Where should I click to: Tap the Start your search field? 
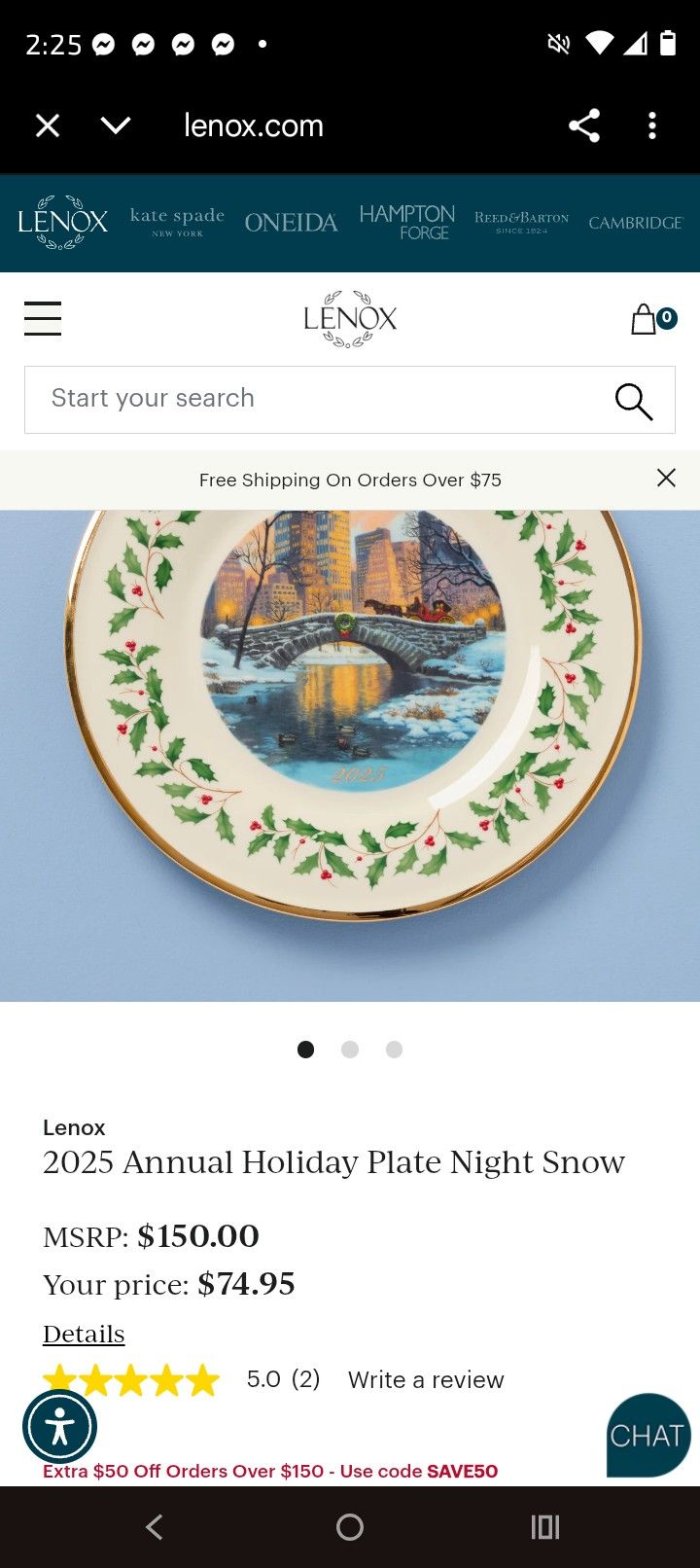coord(243,399)
